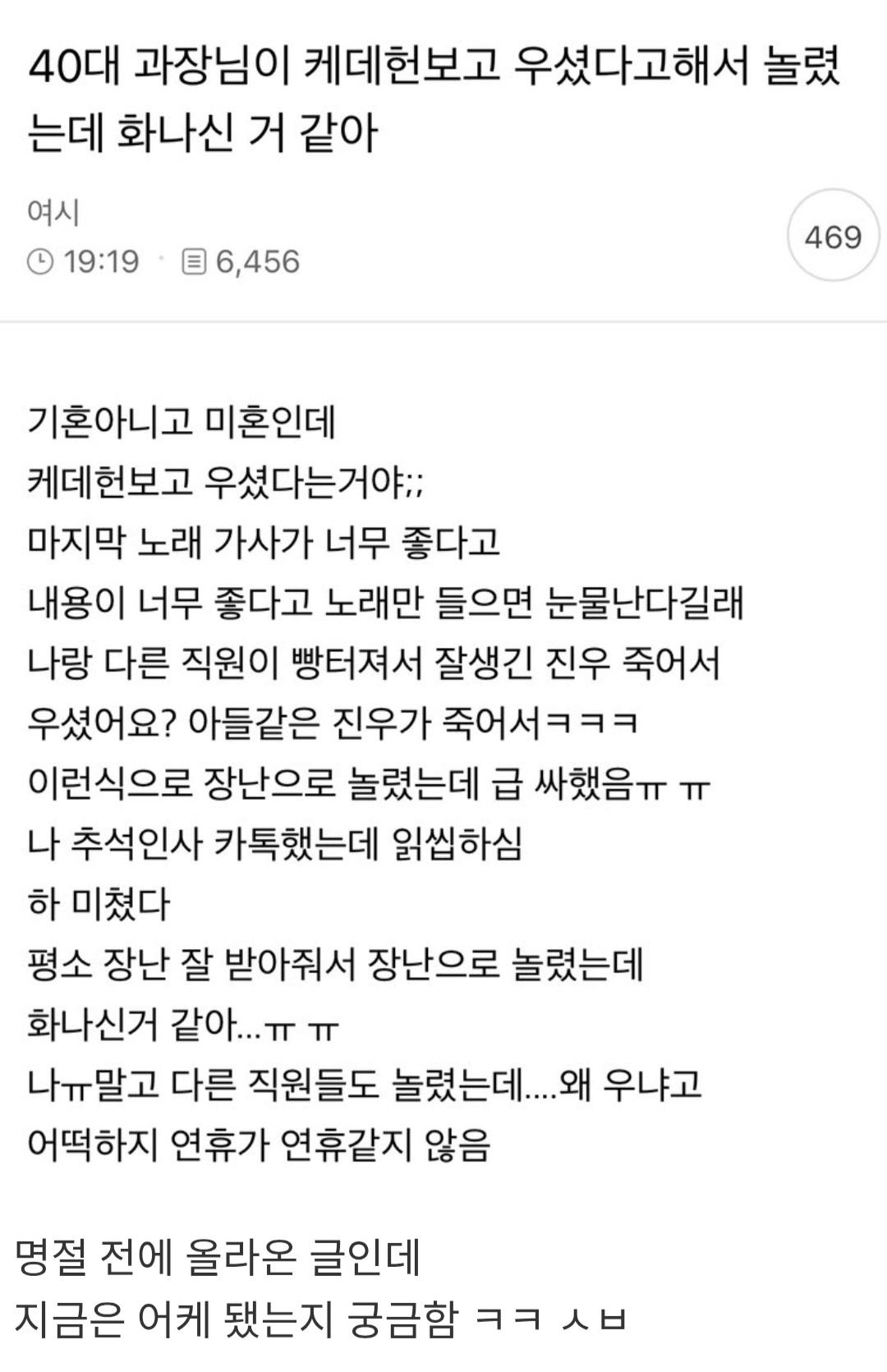Open the 469 comments bubble
This screenshot has width=887, height=1372.
pos(833,236)
